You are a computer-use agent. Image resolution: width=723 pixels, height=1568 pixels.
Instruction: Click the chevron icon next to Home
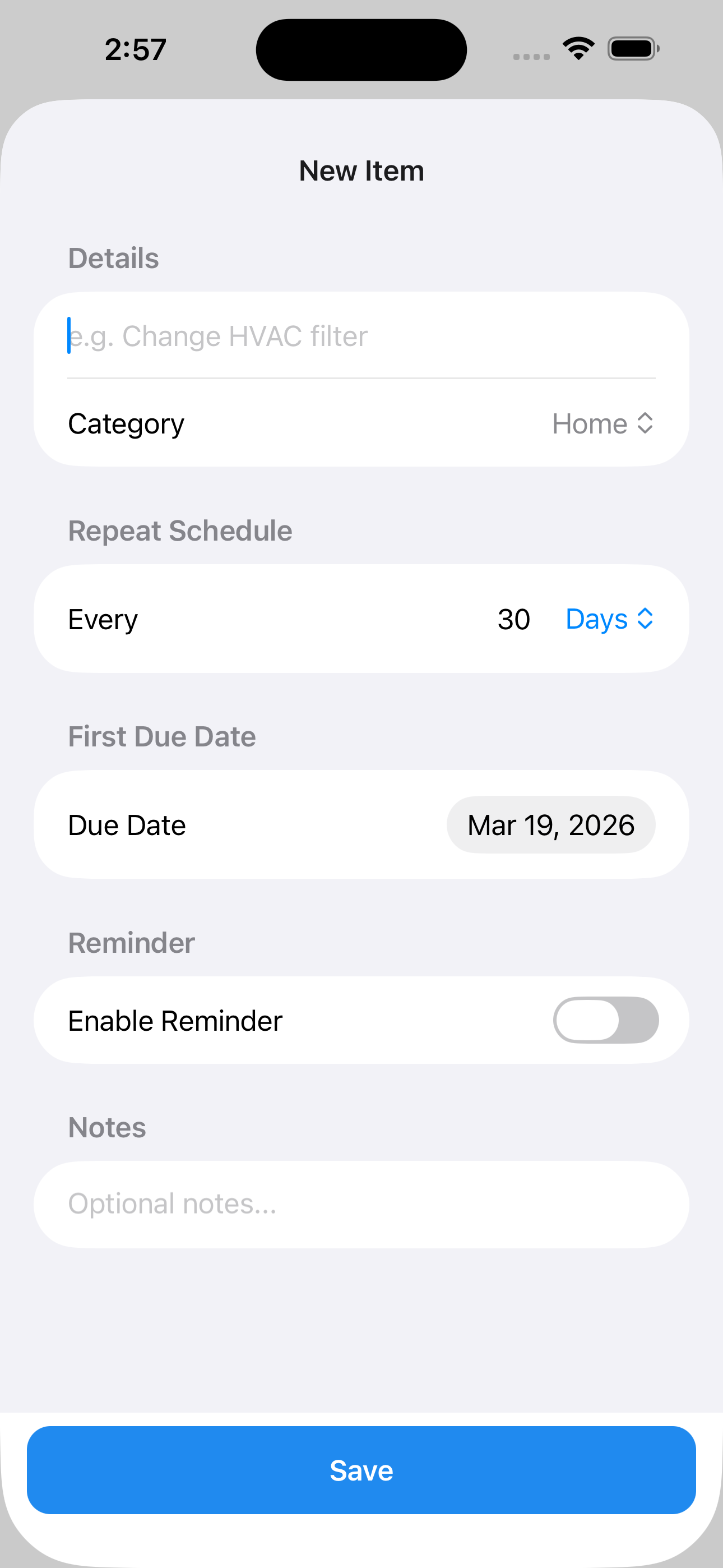(x=646, y=423)
